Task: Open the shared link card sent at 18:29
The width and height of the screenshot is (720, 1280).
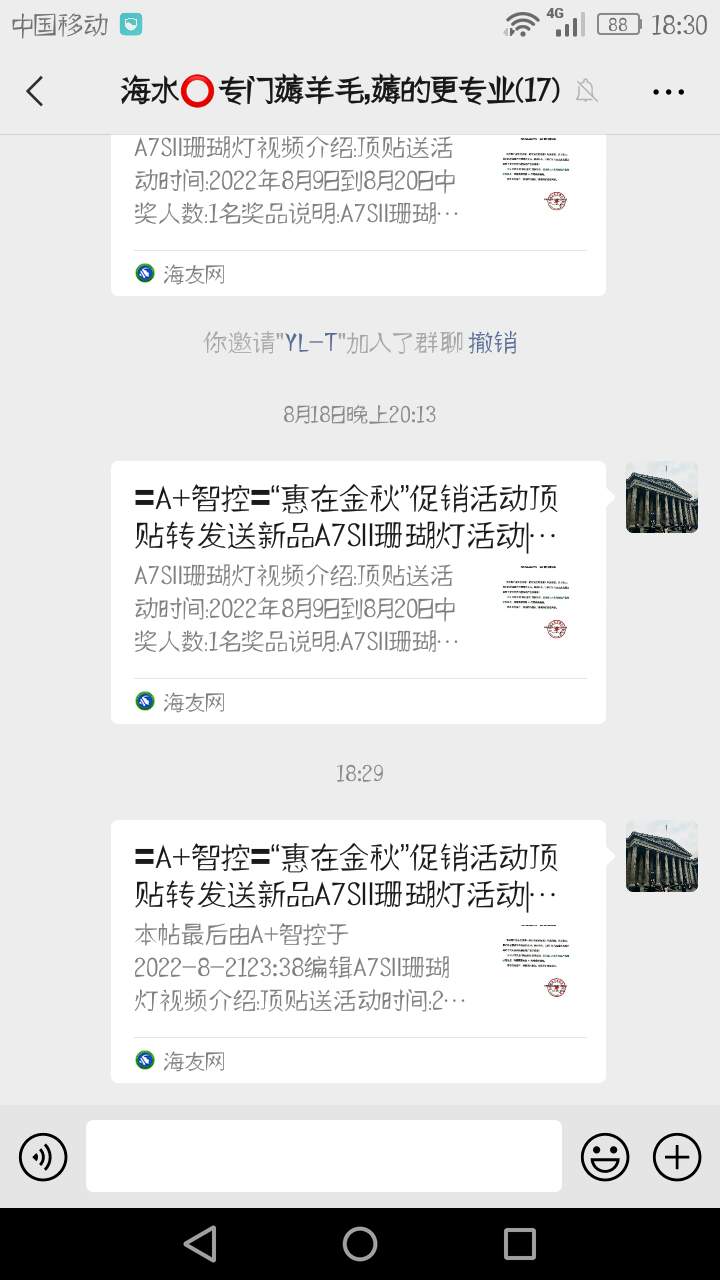Action: 358,950
